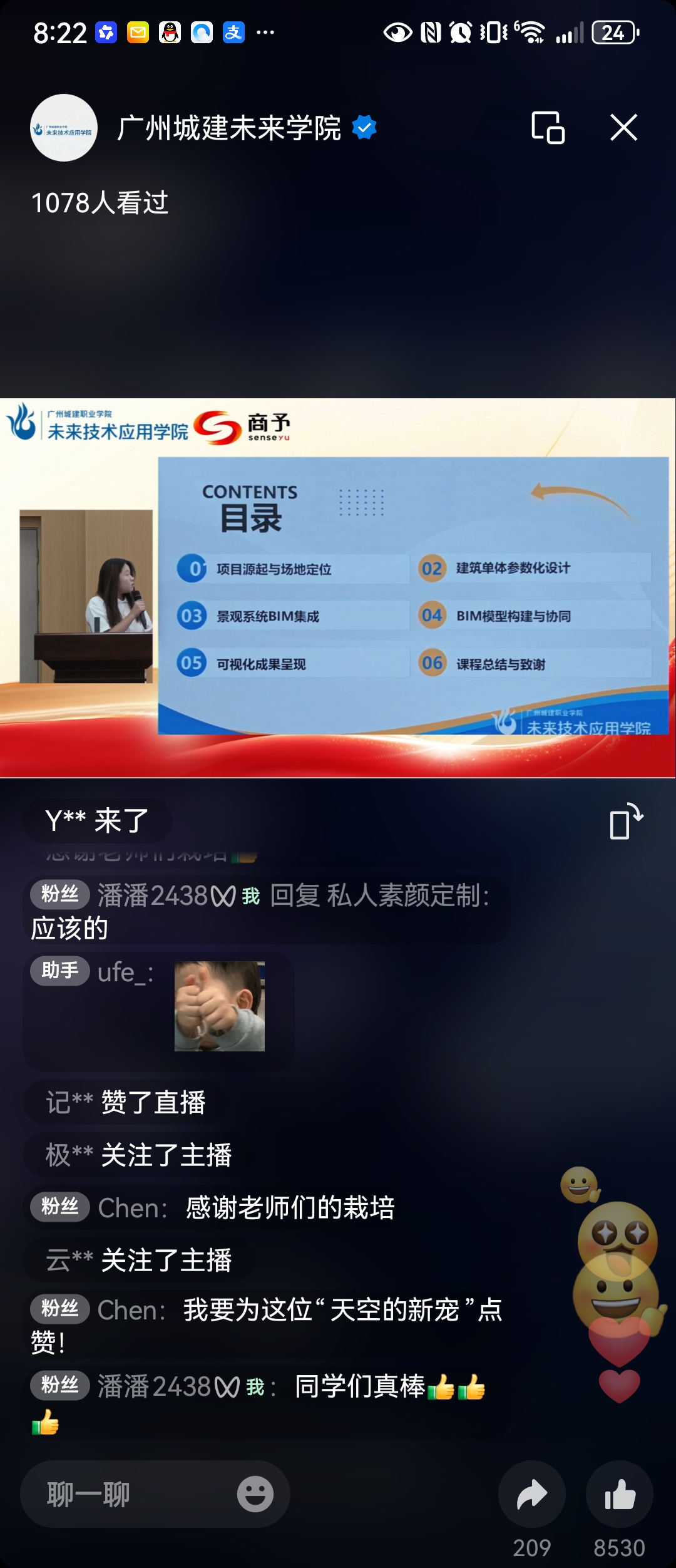Open 潘潘2438's reply comment 应该的
The image size is (676, 1568).
pyautogui.click(x=263, y=910)
